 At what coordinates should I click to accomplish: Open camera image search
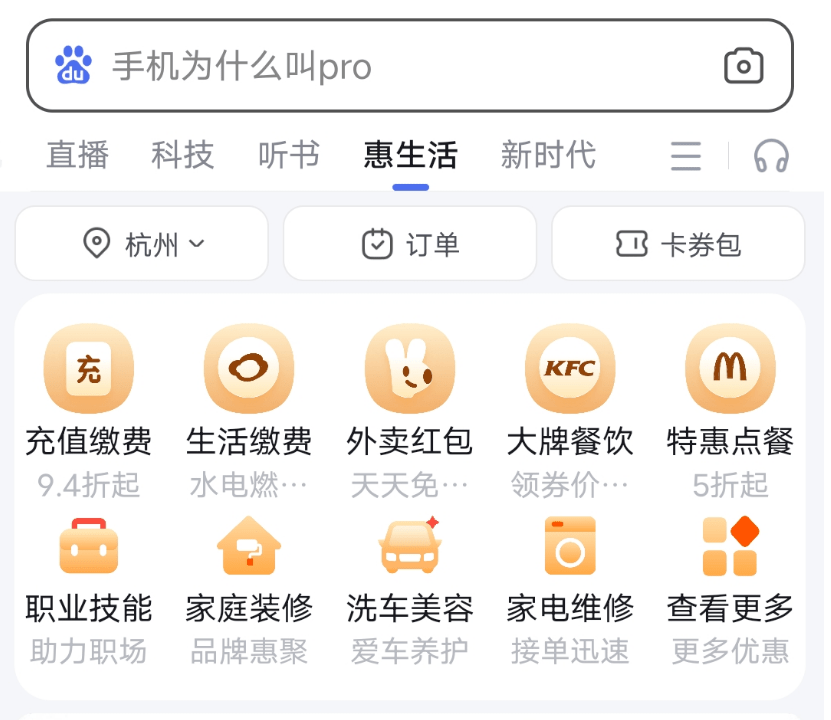click(x=743, y=67)
